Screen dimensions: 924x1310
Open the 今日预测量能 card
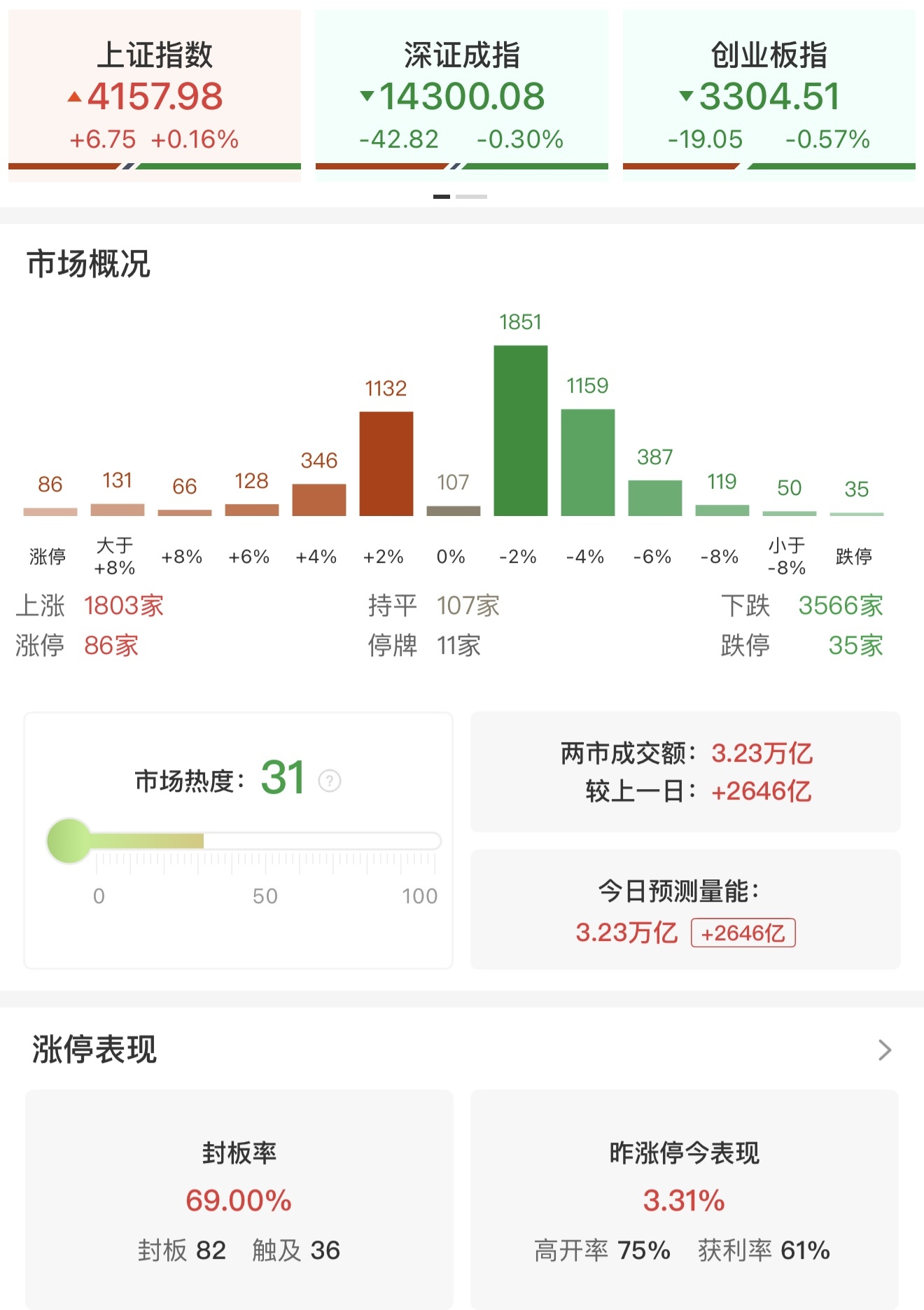pyautogui.click(x=685, y=910)
